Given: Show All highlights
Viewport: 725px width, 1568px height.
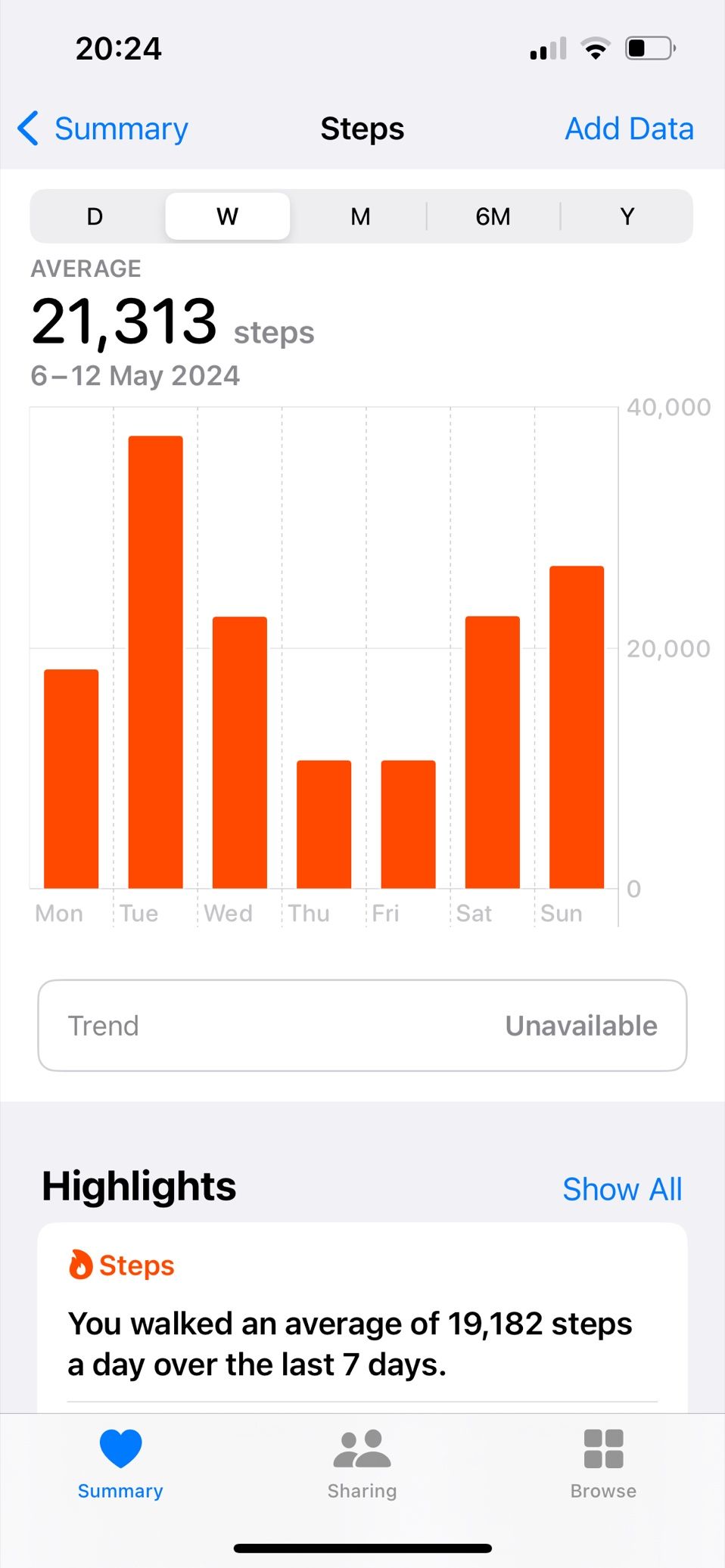Looking at the screenshot, I should coord(621,1189).
